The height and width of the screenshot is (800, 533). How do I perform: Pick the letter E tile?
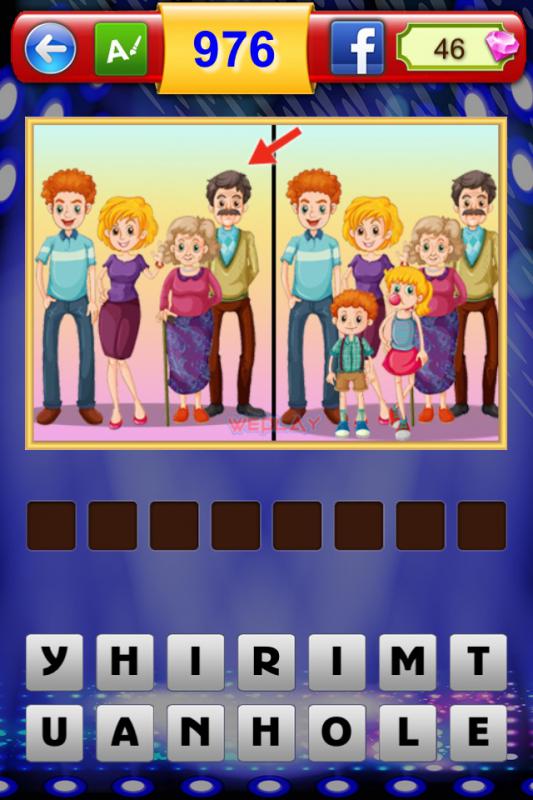click(x=478, y=733)
